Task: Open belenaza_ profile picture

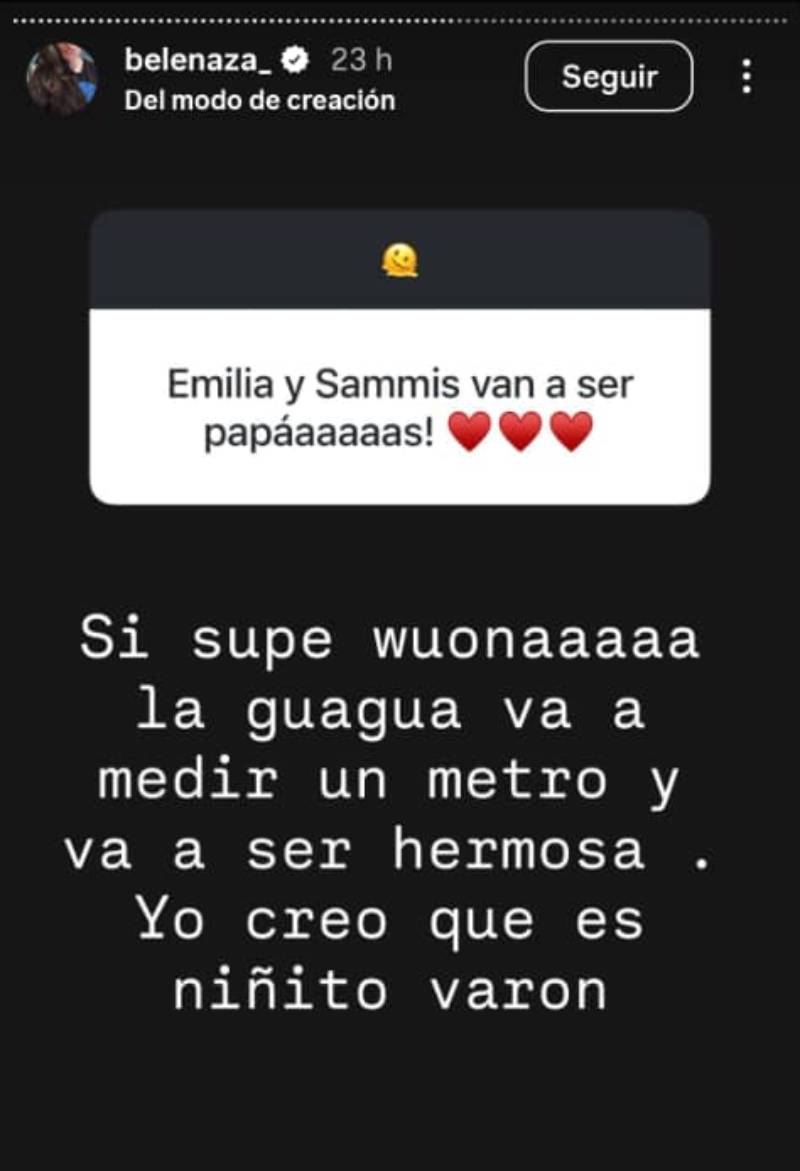Action: [62, 79]
